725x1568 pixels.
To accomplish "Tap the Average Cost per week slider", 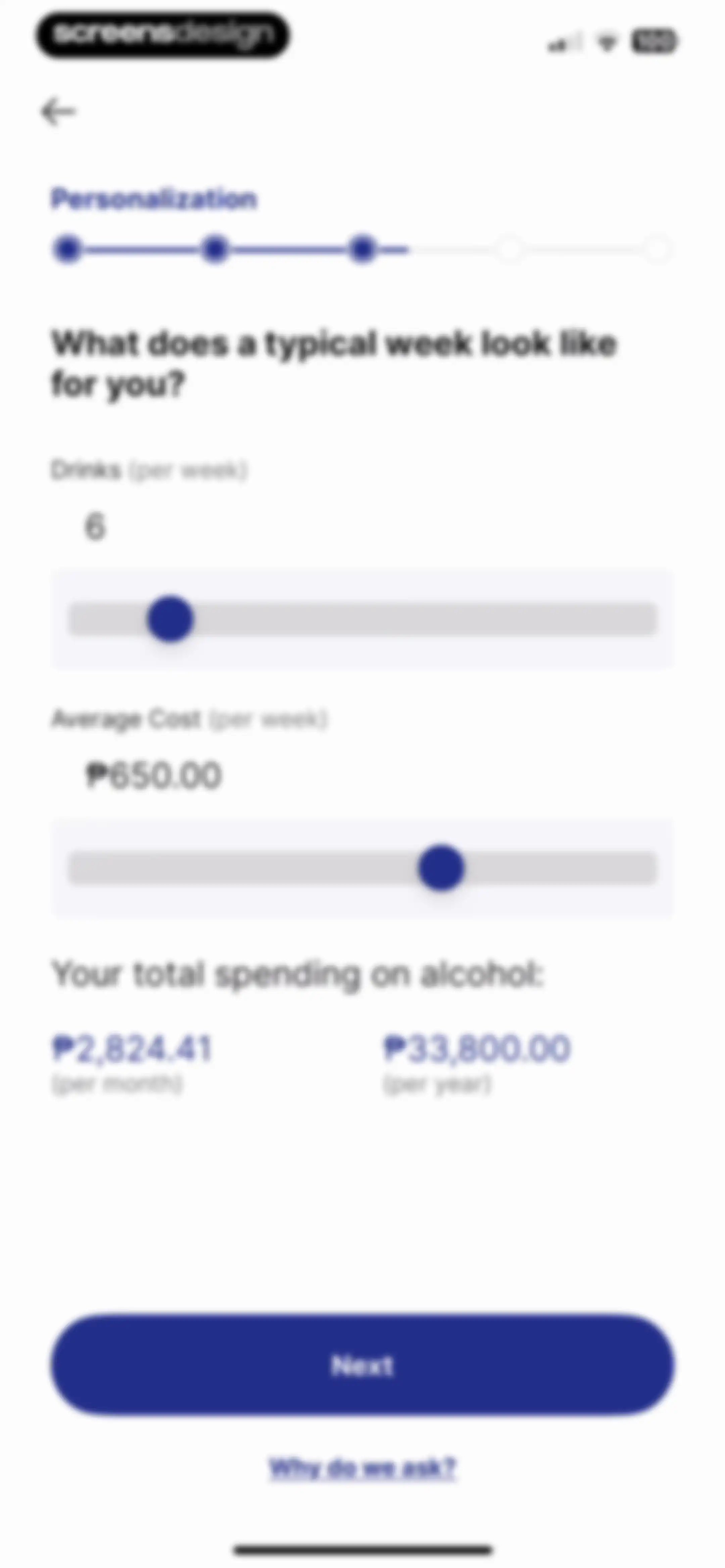I will click(x=362, y=867).
